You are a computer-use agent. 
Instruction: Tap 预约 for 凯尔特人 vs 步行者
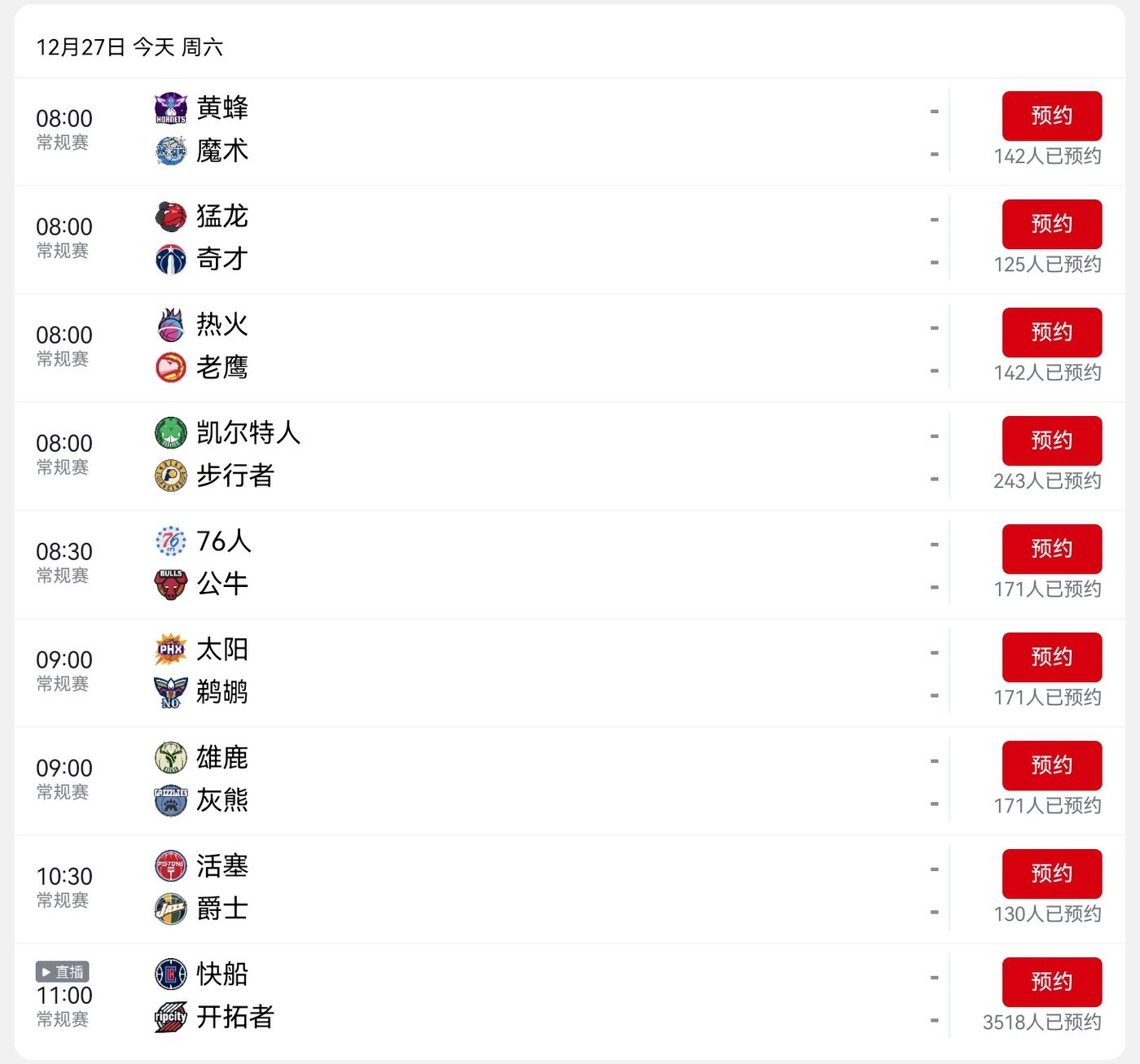[1051, 441]
